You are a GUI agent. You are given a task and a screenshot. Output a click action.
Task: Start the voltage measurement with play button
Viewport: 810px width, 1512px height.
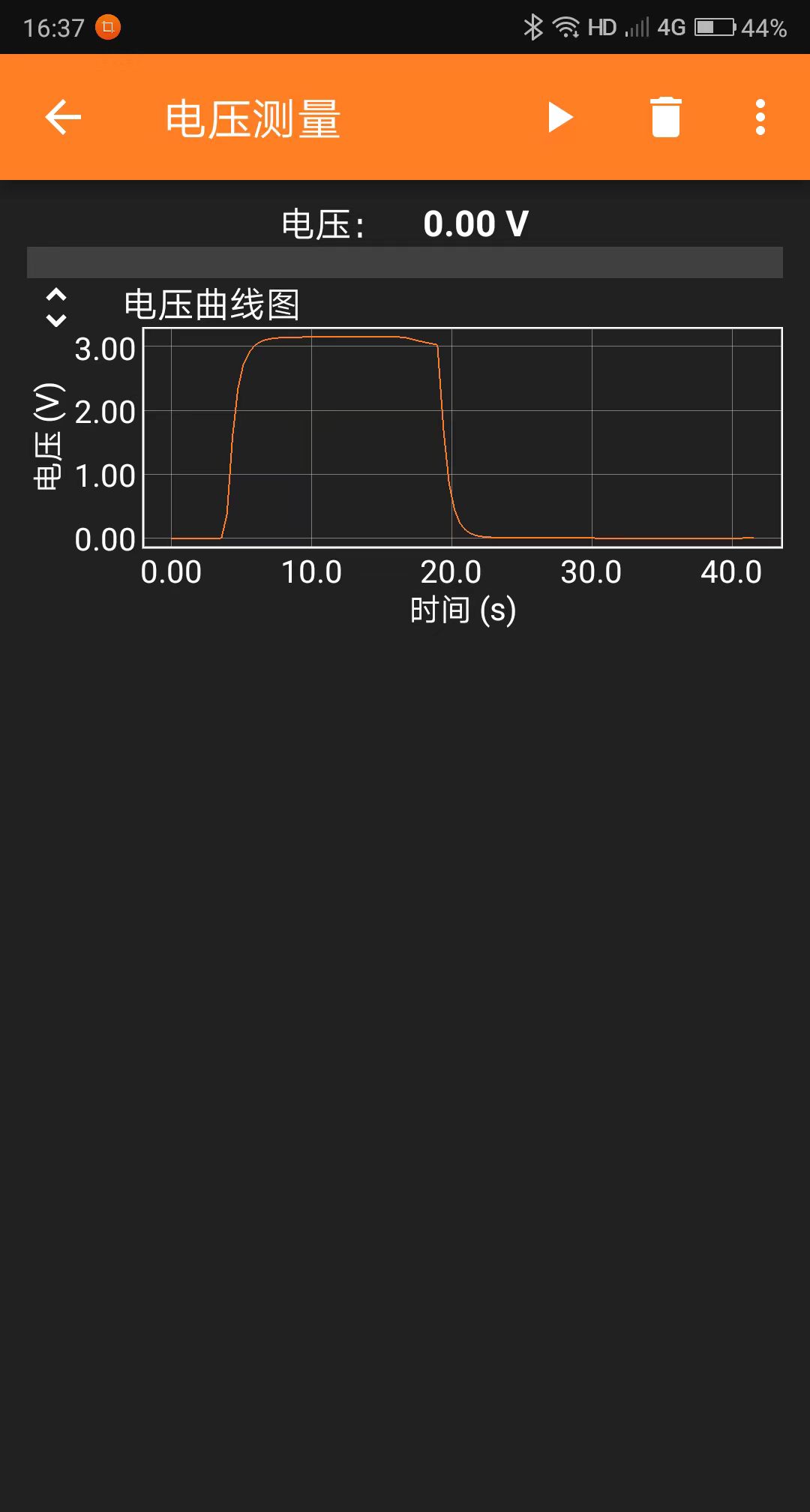click(x=559, y=117)
